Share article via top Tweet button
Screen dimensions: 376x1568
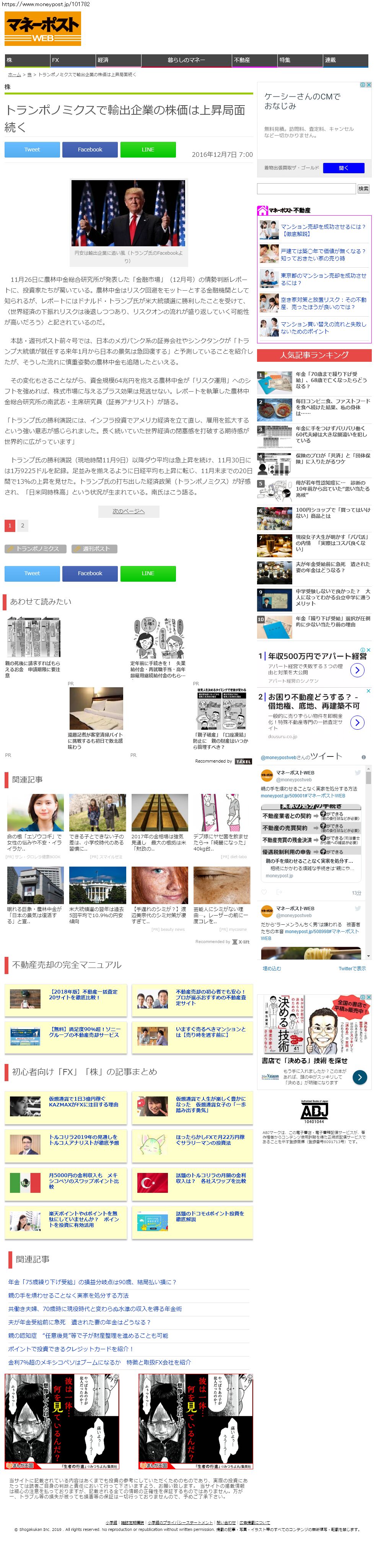point(32,150)
